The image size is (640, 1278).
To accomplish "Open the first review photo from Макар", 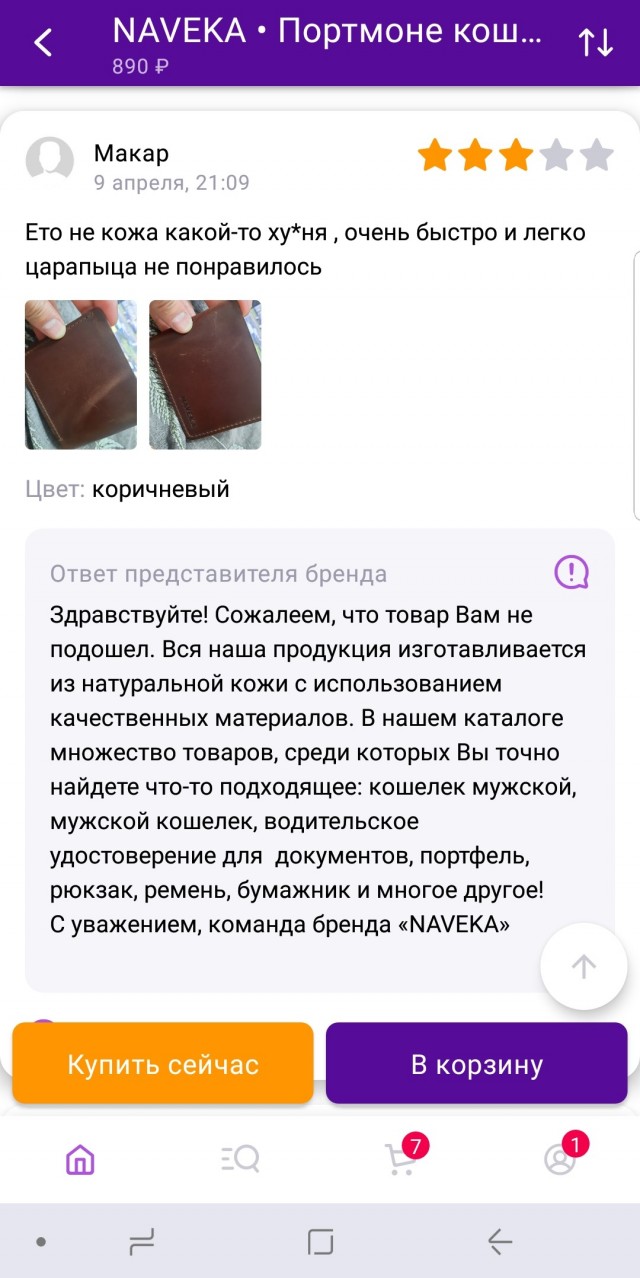I will click(81, 374).
